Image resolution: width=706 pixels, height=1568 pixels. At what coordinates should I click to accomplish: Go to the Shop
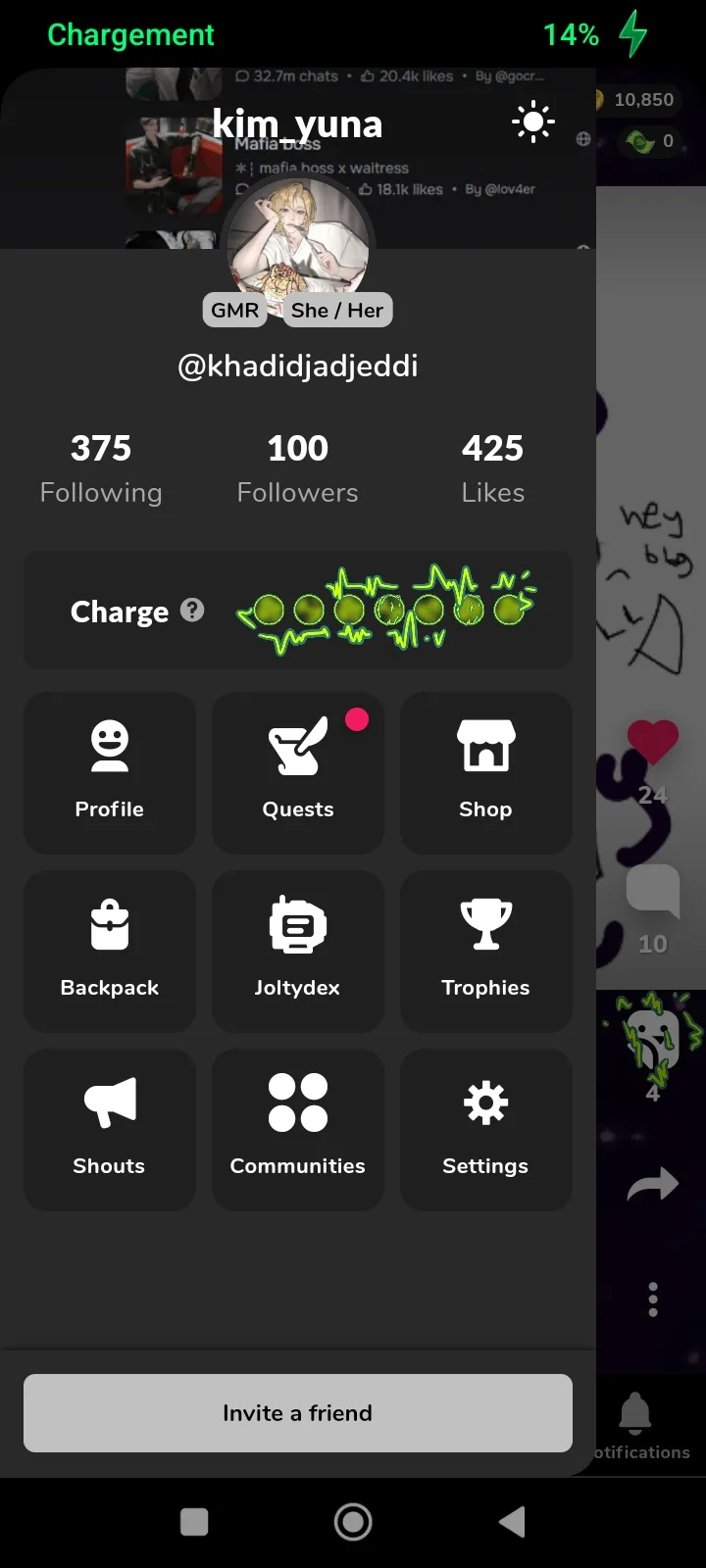pyautogui.click(x=486, y=772)
